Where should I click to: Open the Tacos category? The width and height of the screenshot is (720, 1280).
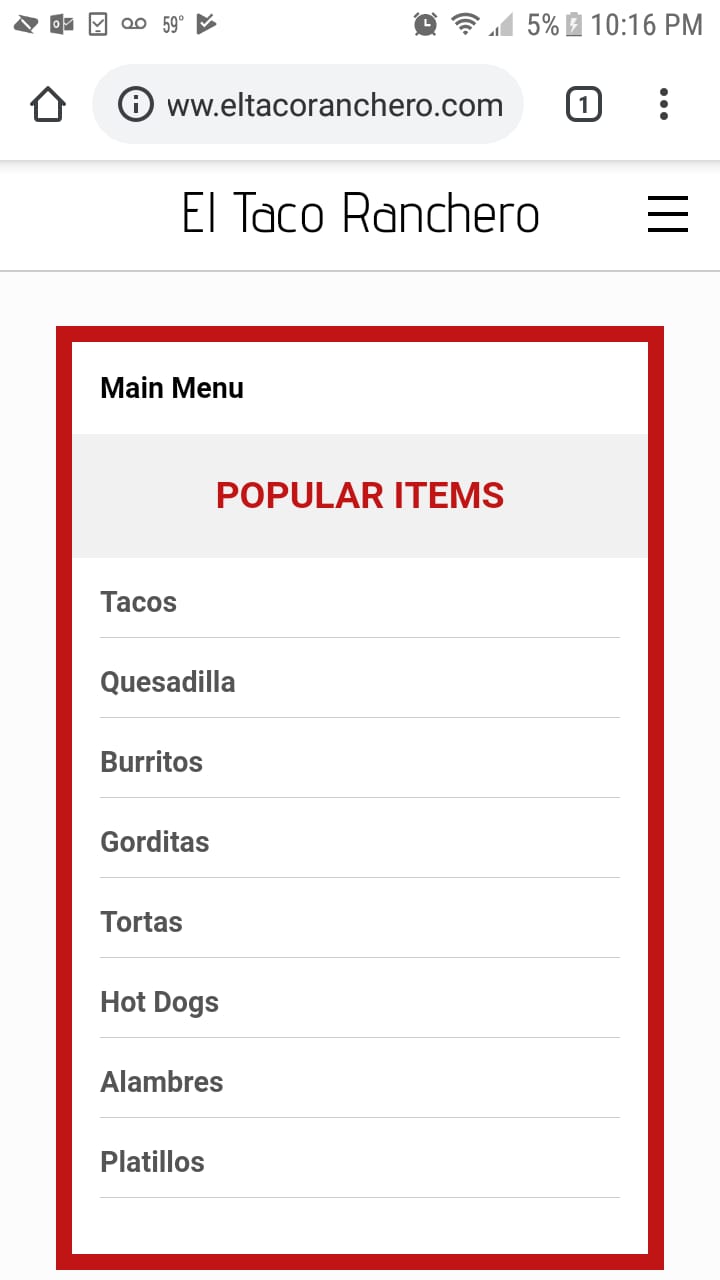pyautogui.click(x=139, y=602)
